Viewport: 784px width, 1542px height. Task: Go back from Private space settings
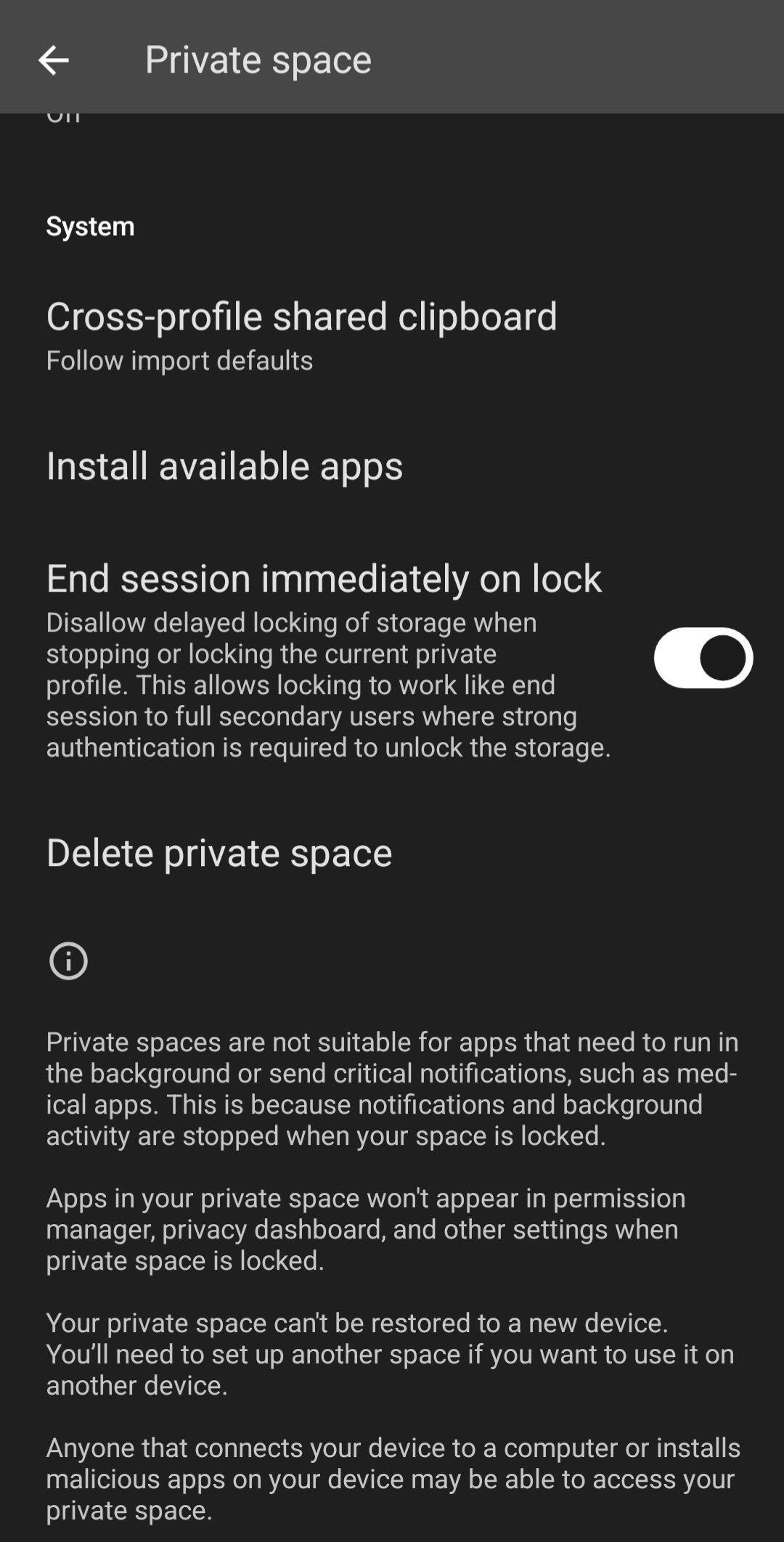(53, 60)
